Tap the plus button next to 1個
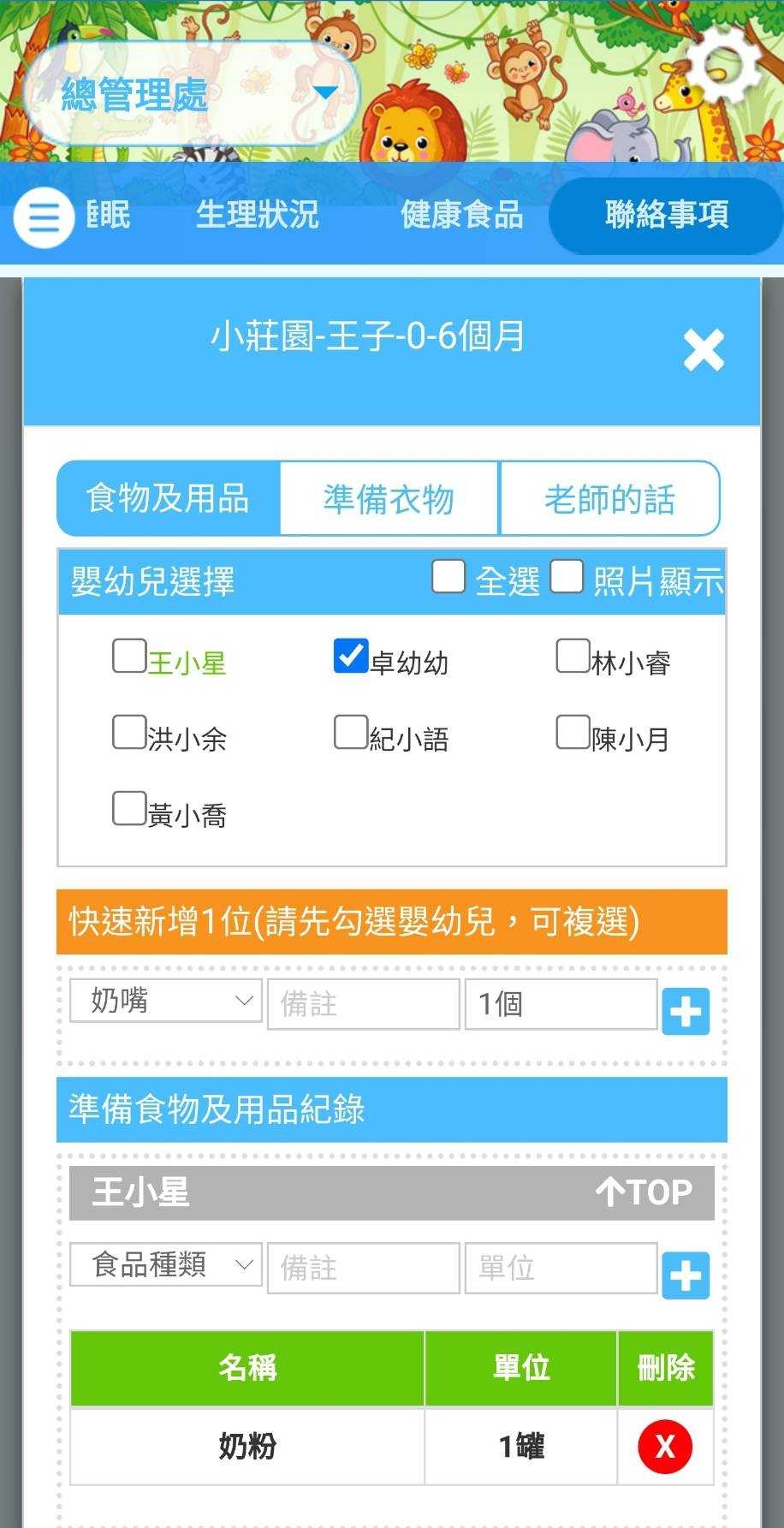This screenshot has width=784, height=1528. pos(686,1011)
